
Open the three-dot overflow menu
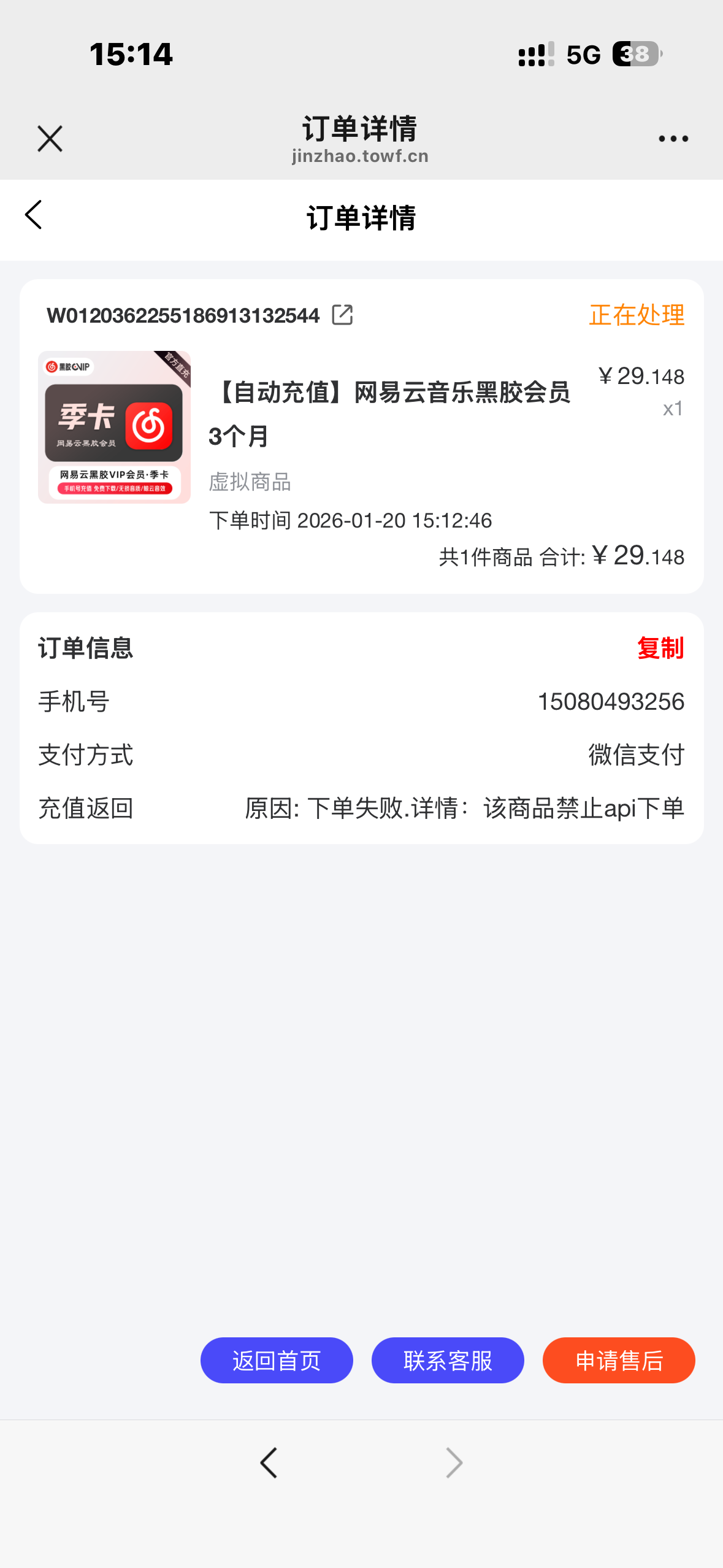pyautogui.click(x=673, y=139)
